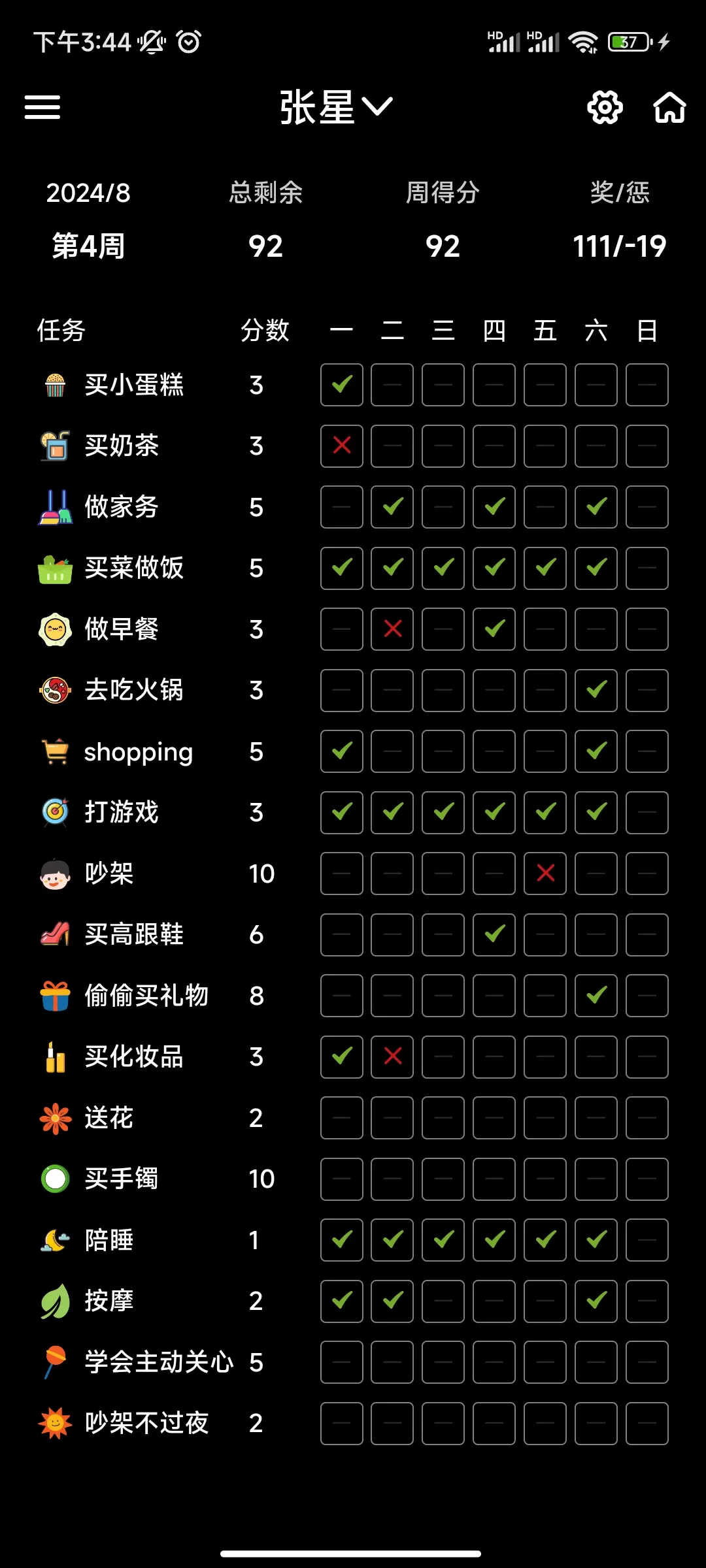The image size is (706, 1568).
Task: Check Sunday box for 买菜做饭
Action: [x=647, y=568]
